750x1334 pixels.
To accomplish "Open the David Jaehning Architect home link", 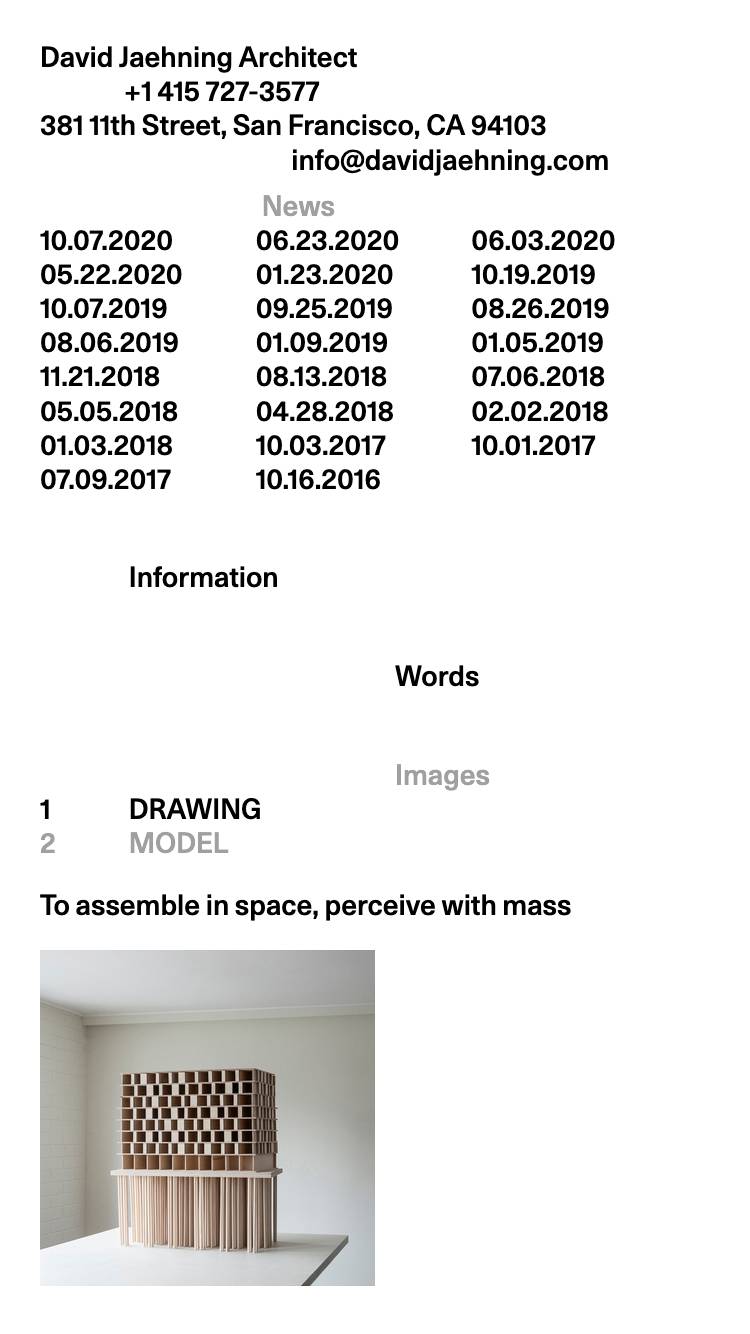I will coord(198,58).
